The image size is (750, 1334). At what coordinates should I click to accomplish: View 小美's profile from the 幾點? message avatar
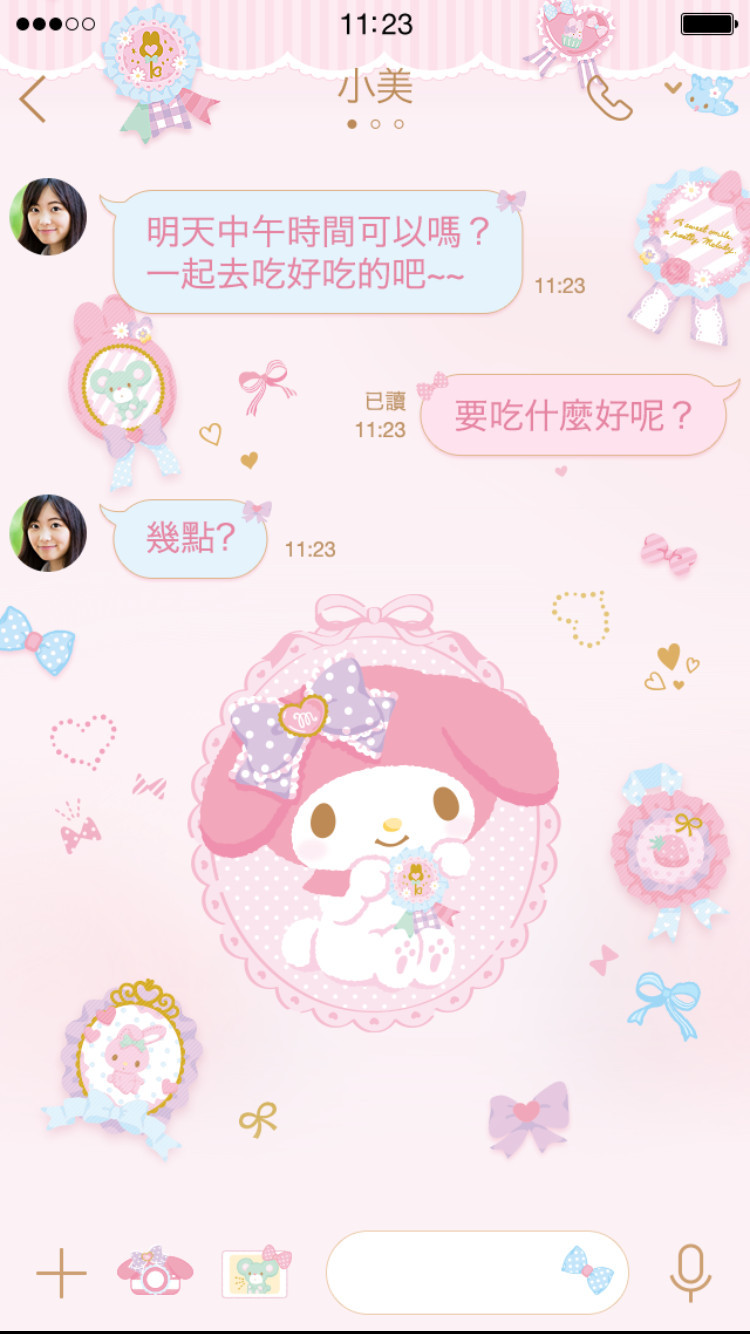tap(48, 533)
